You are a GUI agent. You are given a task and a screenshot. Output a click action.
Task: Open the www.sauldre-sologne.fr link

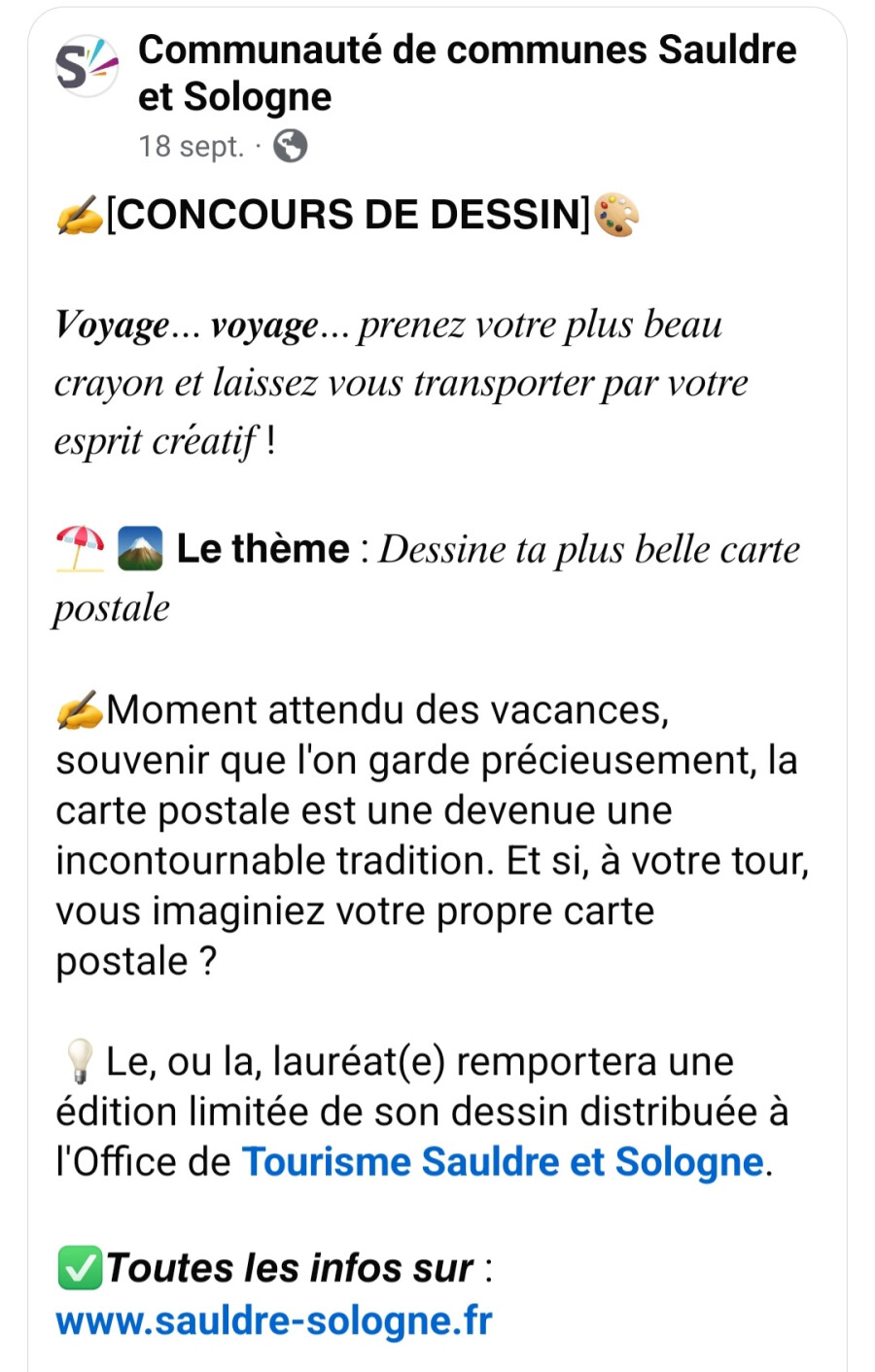(274, 1321)
